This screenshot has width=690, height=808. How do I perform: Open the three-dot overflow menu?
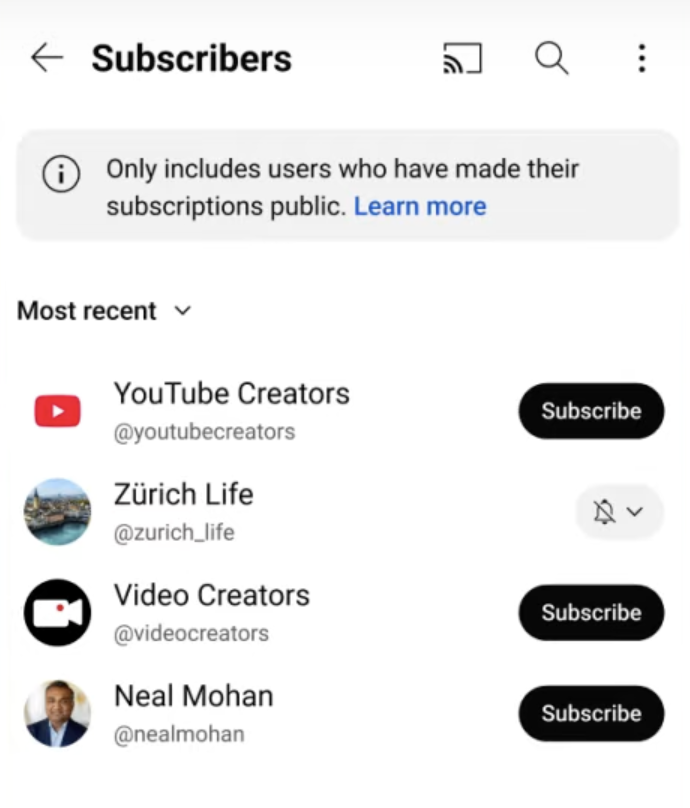(x=641, y=59)
